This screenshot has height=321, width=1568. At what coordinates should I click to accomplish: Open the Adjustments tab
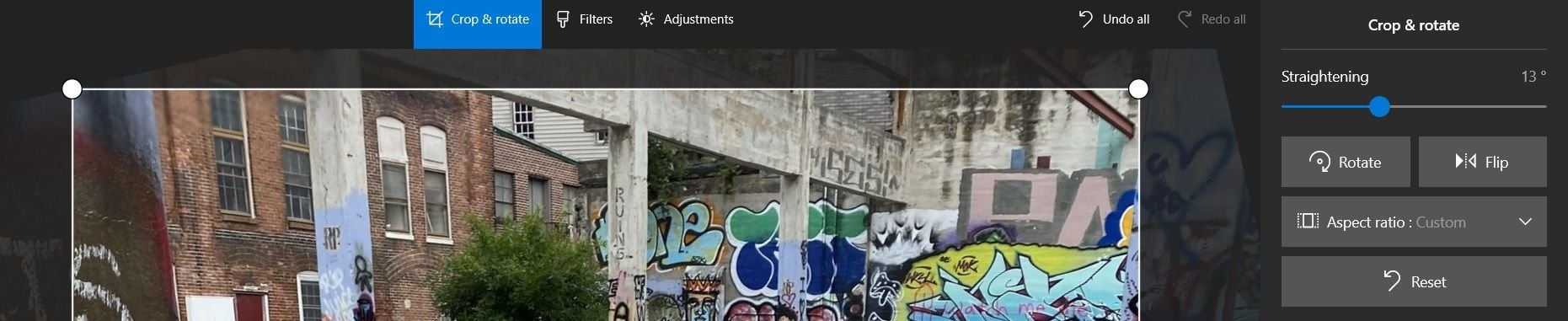[x=686, y=19]
